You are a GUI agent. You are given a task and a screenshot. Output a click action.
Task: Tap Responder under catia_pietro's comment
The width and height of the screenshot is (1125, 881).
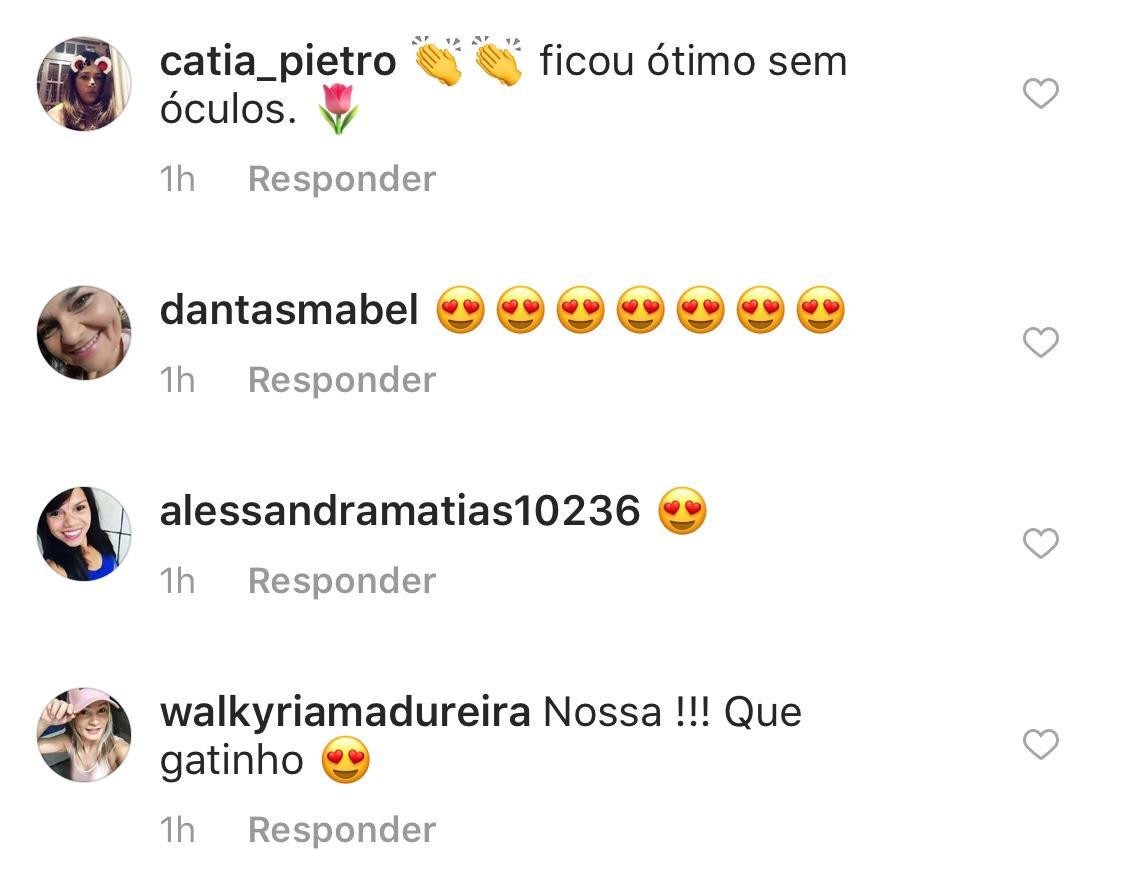tap(341, 179)
